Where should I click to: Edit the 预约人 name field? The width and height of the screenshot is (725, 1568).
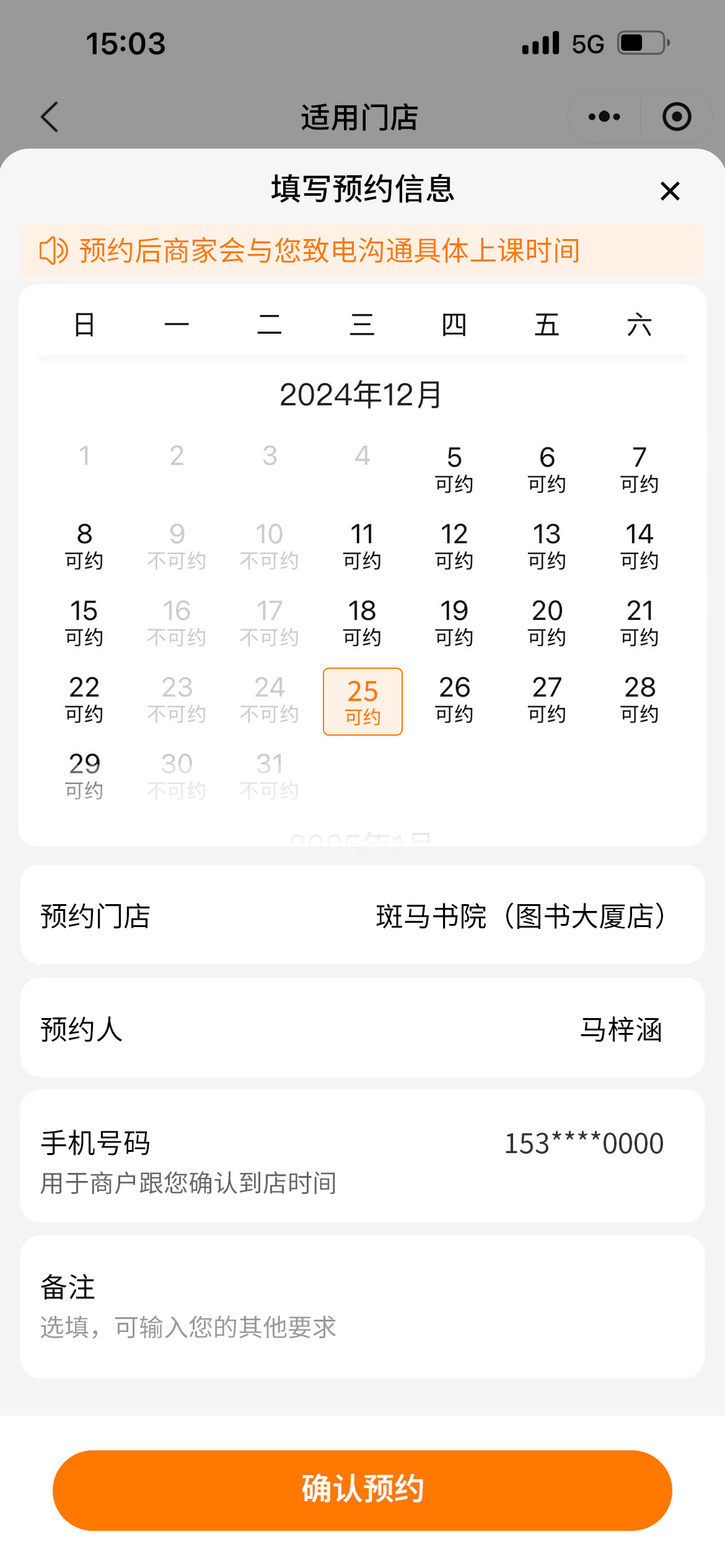click(x=620, y=1030)
